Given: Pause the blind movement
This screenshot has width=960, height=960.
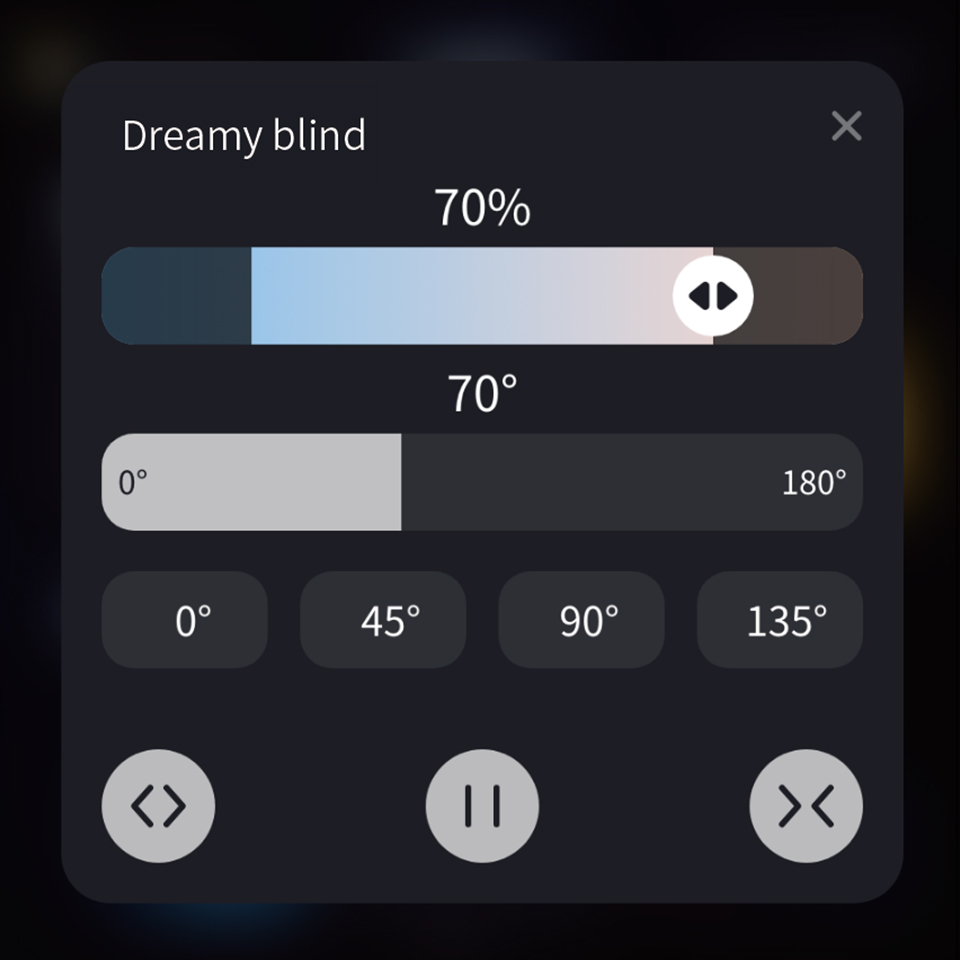Looking at the screenshot, I should 482,806.
